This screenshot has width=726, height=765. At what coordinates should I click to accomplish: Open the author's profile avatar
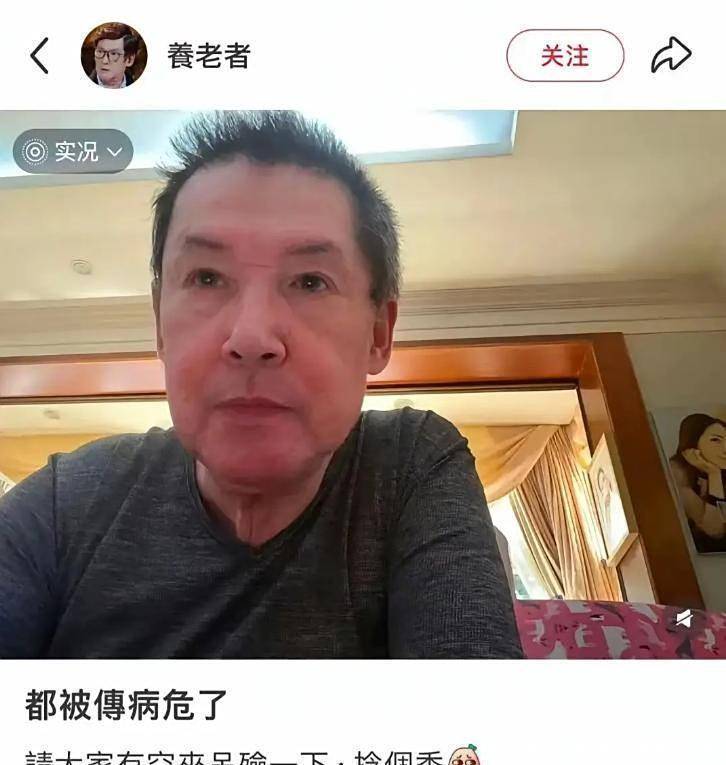113,55
